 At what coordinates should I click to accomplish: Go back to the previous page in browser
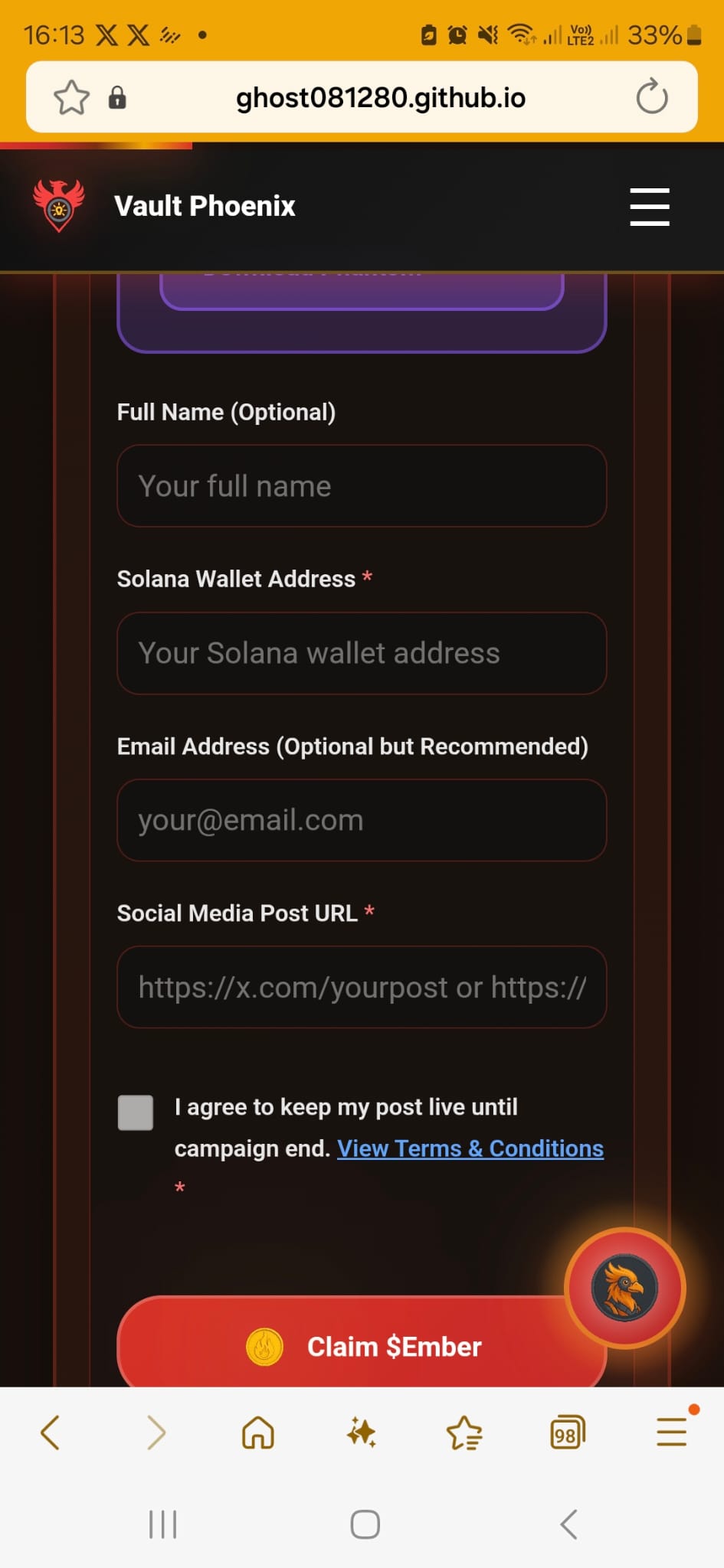51,1432
